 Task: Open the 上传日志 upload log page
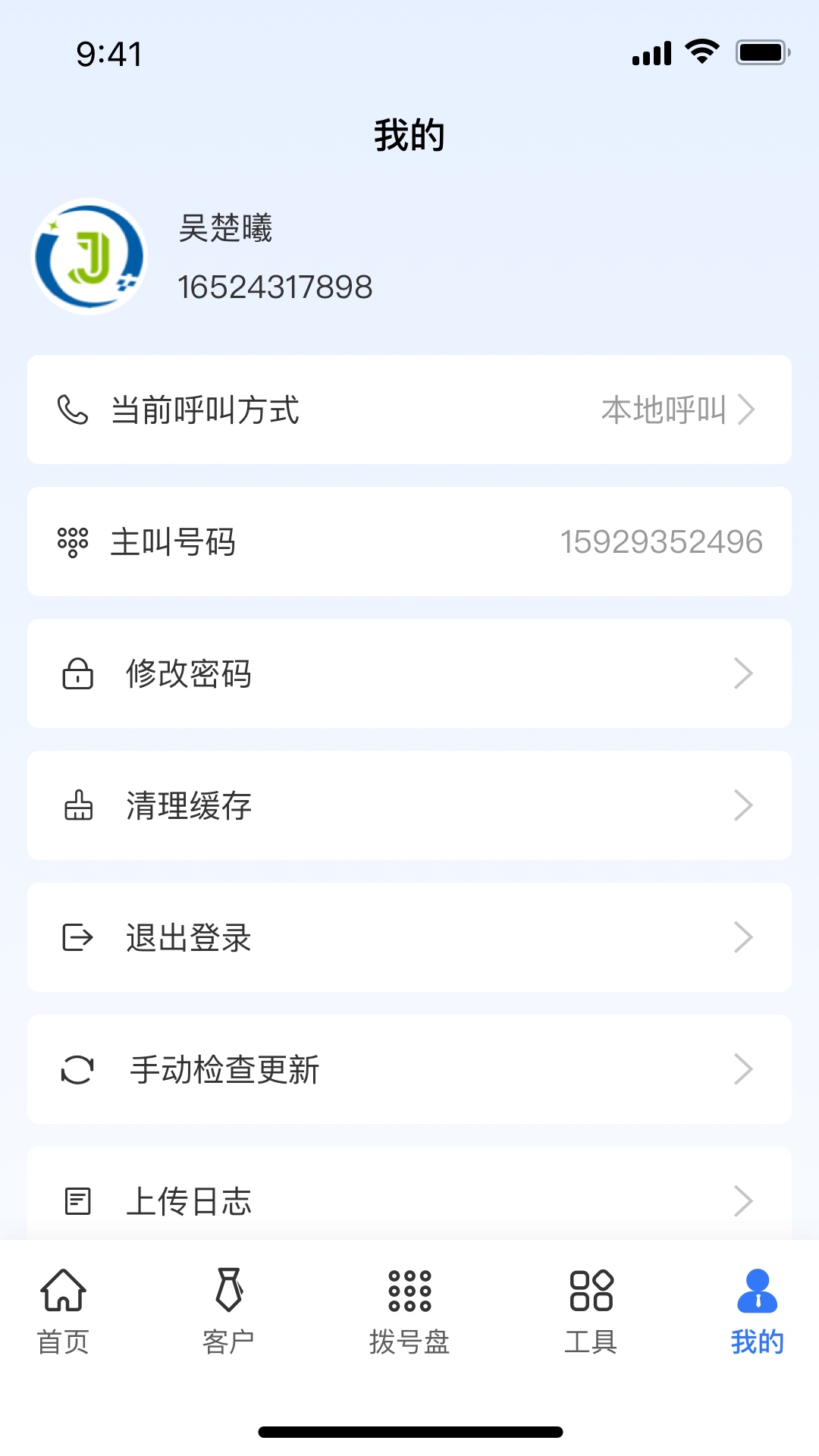(x=409, y=1200)
